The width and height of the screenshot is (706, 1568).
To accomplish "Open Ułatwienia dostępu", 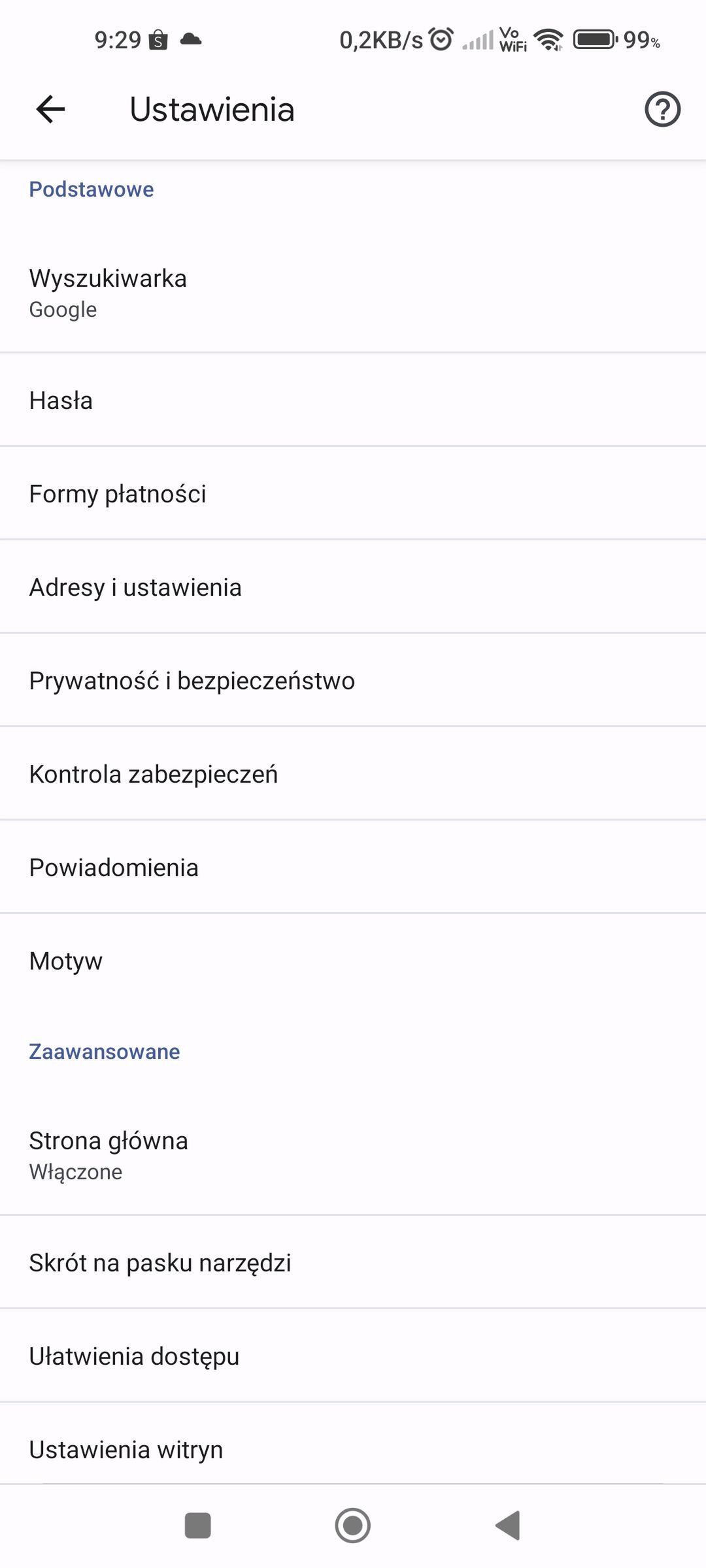I will pyautogui.click(x=353, y=1356).
